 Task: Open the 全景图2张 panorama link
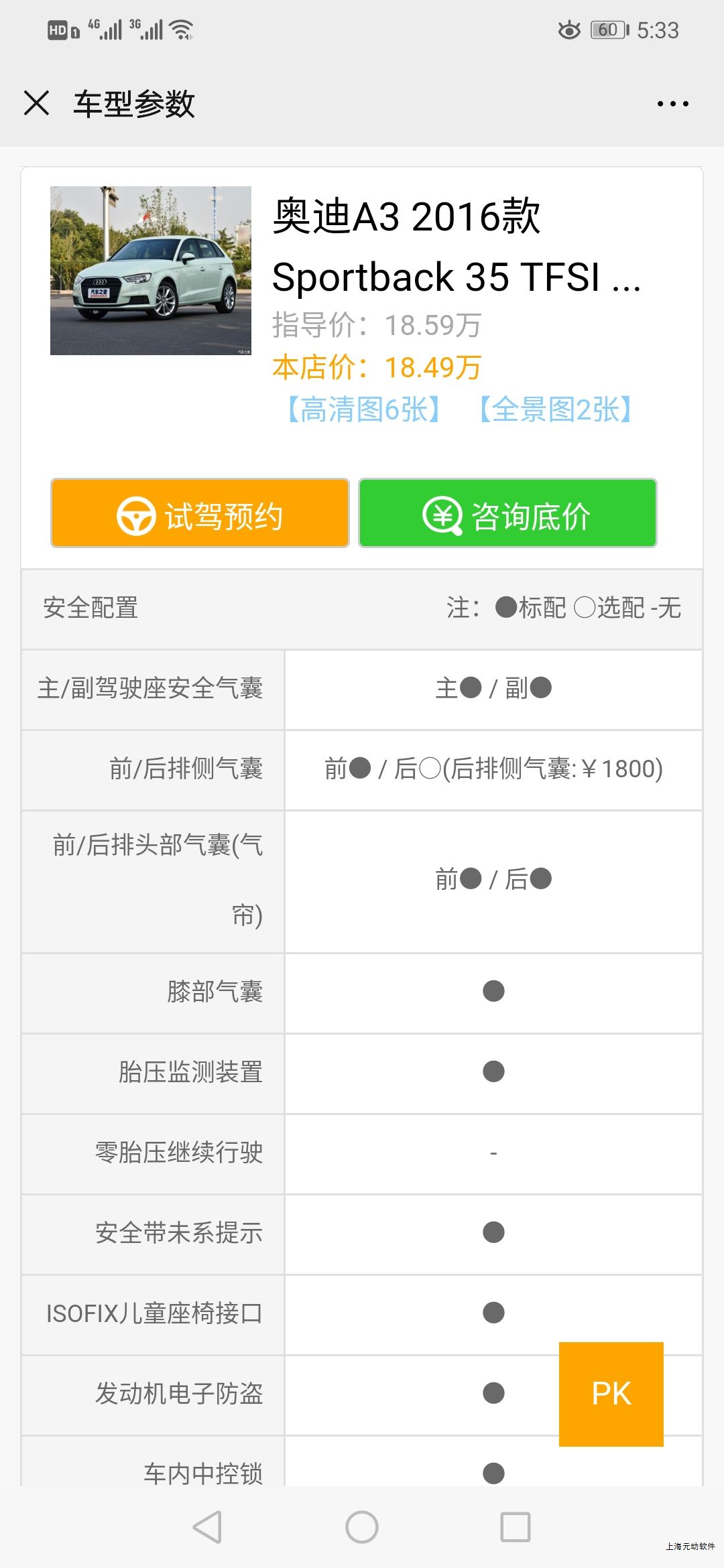[x=556, y=409]
